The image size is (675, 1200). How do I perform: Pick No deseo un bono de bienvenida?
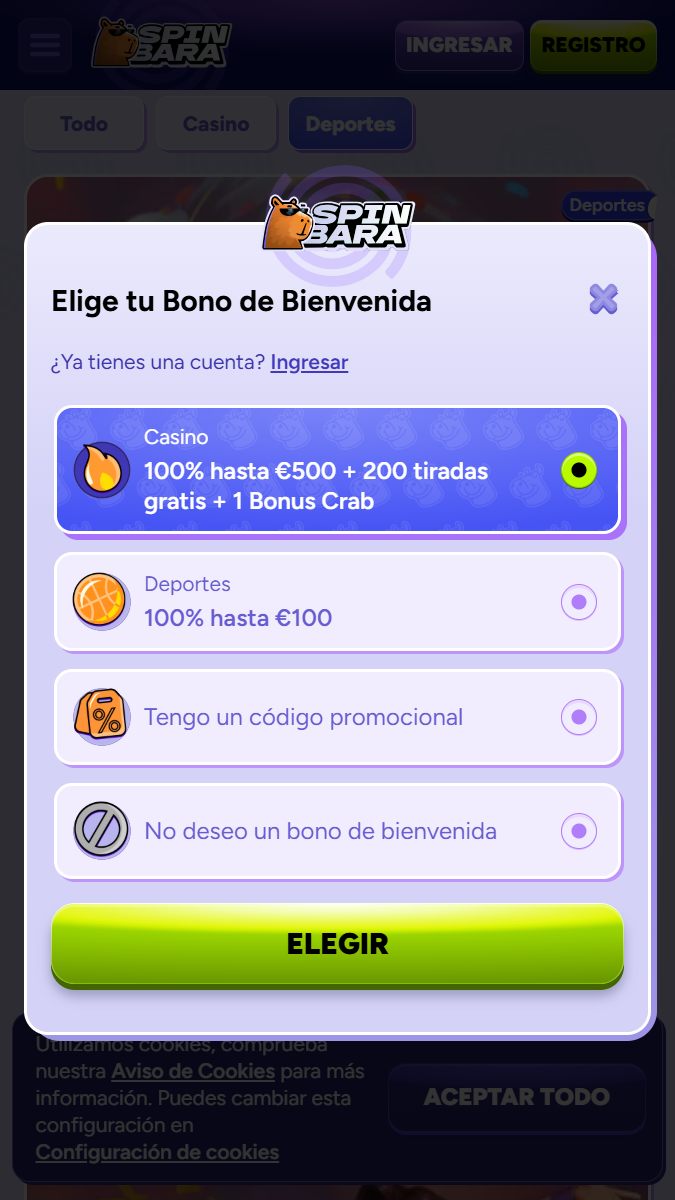click(338, 831)
